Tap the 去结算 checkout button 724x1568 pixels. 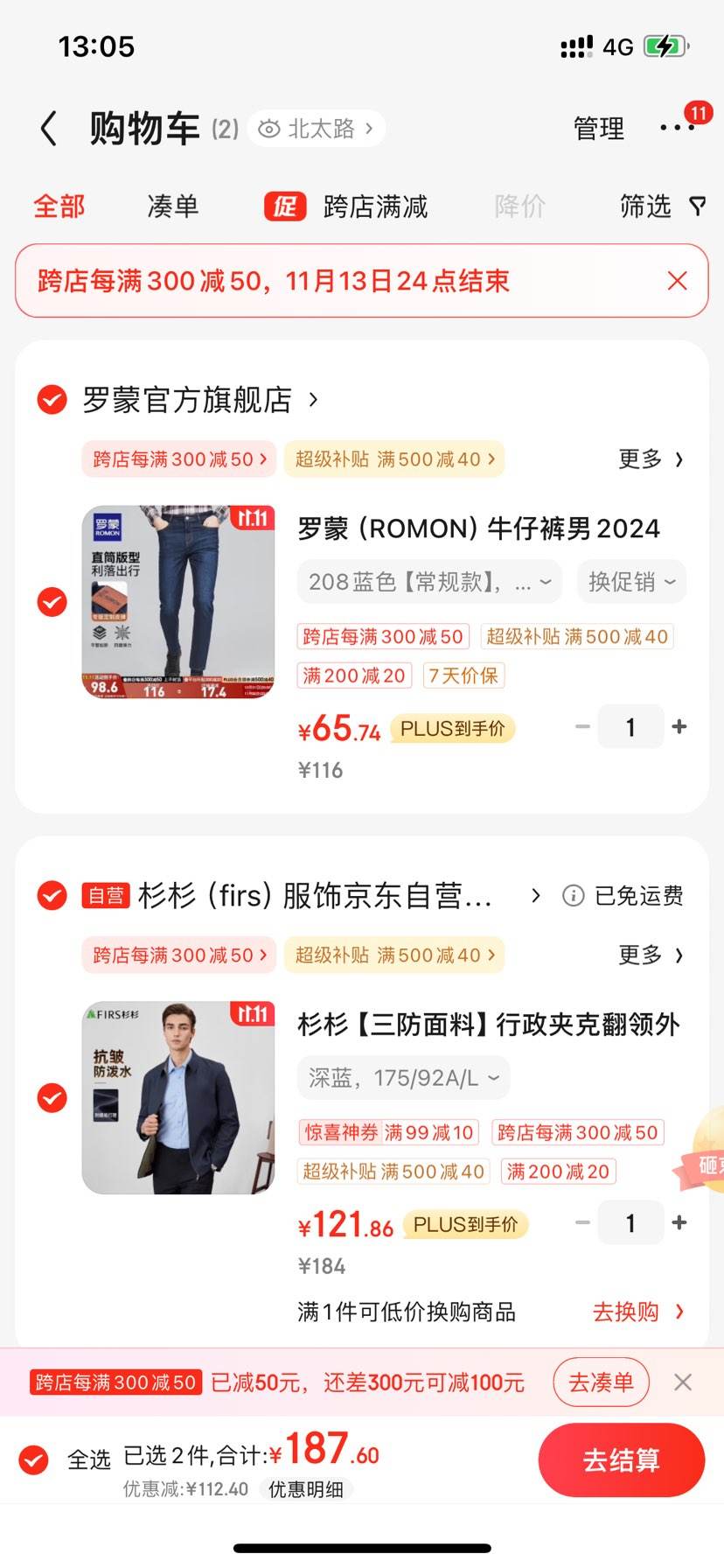pos(622,1459)
